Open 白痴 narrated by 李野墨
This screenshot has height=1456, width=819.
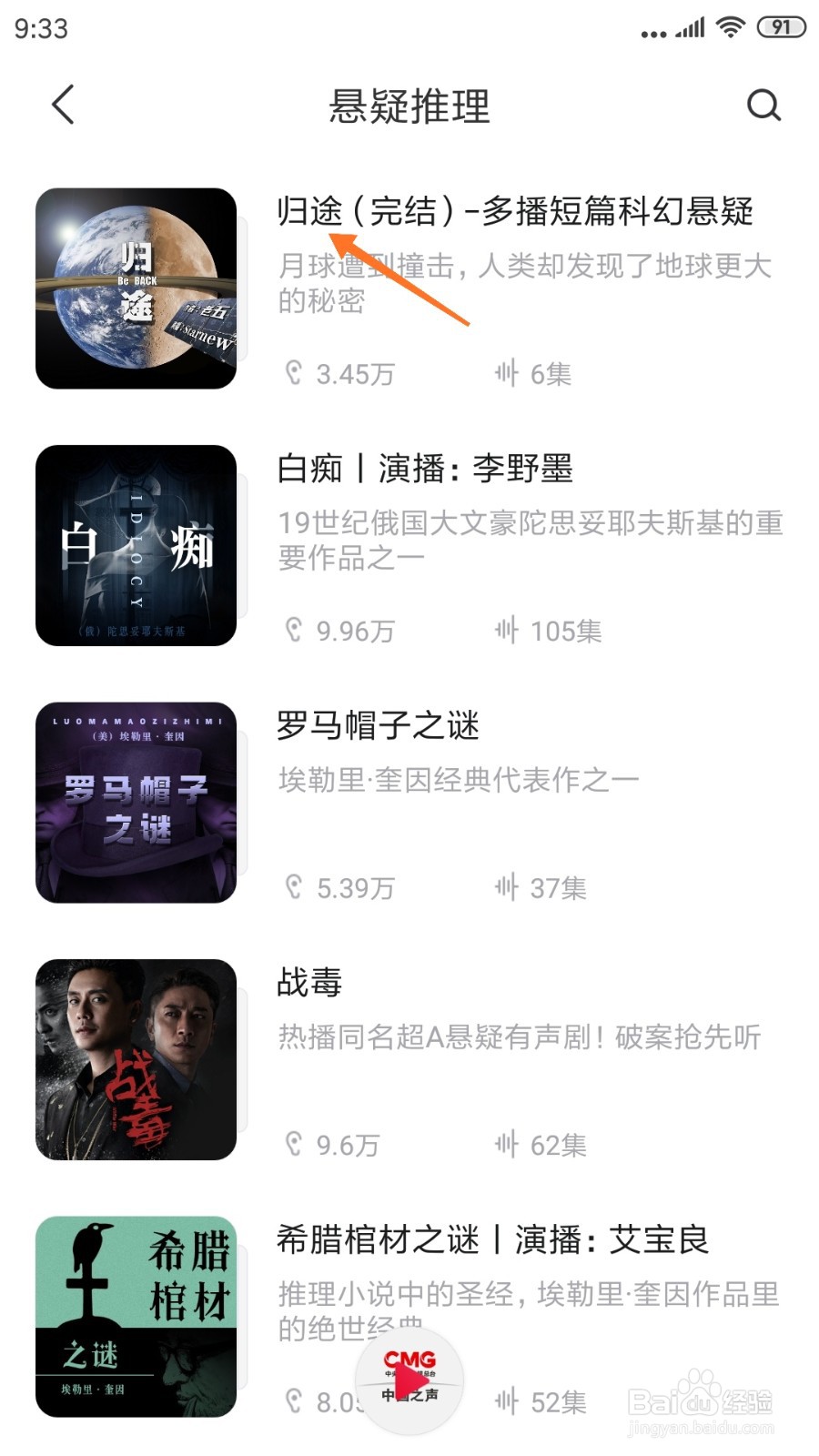[x=409, y=545]
